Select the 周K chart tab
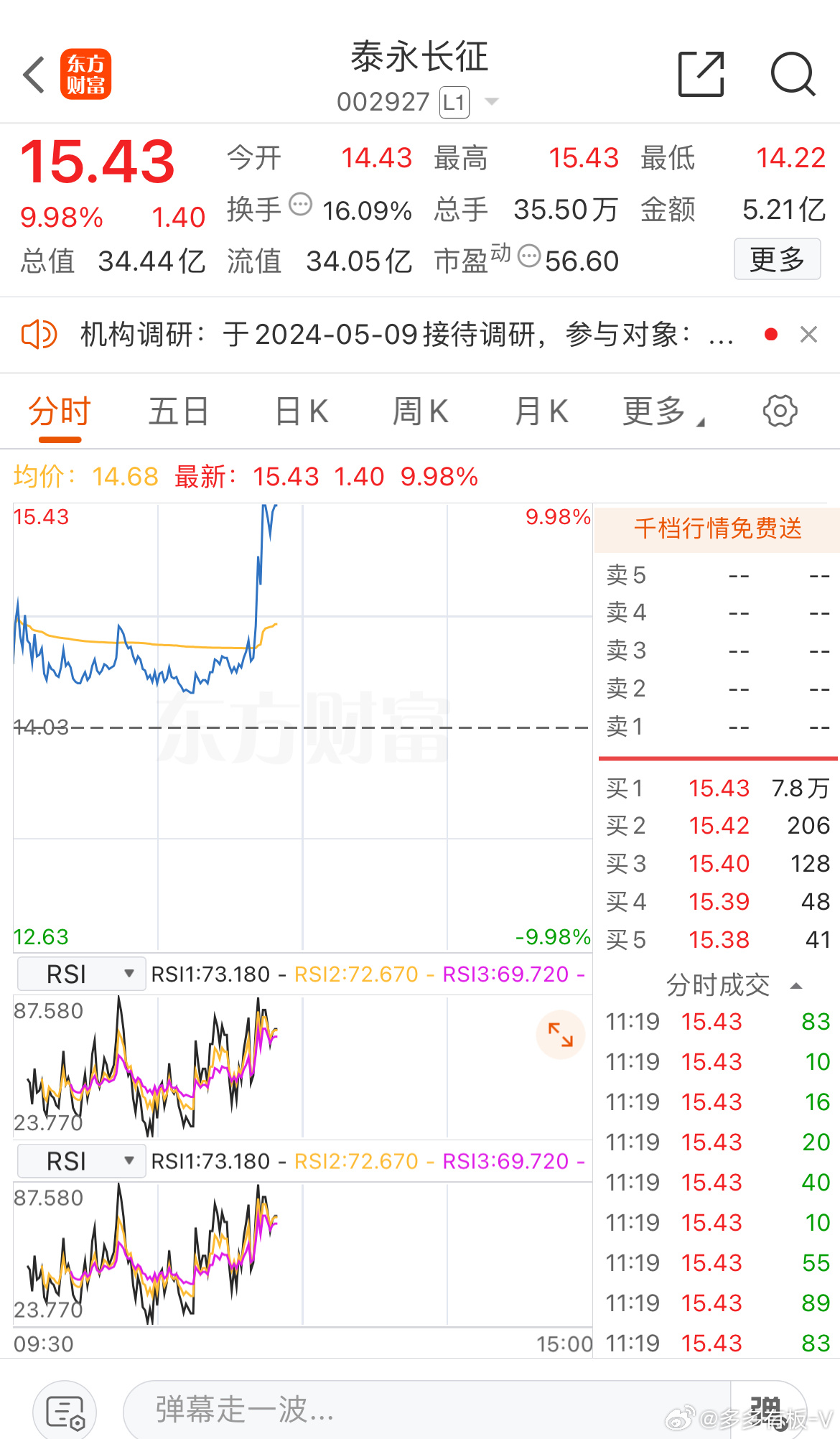The image size is (840, 1439). click(x=421, y=412)
